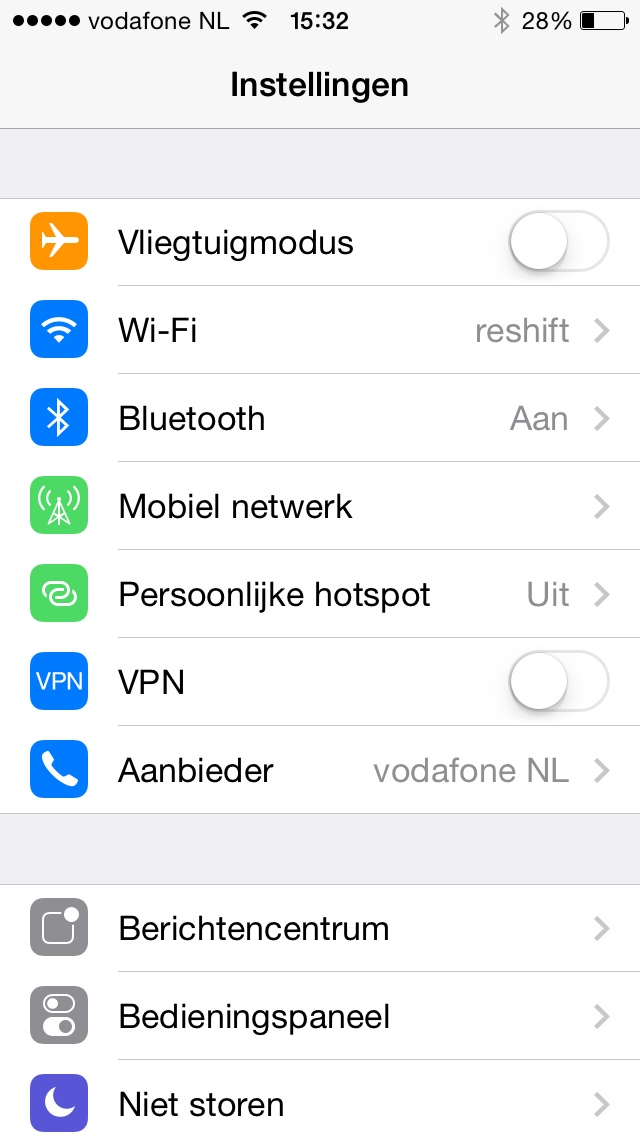
Task: Open Wi-Fi settings
Action: [320, 330]
